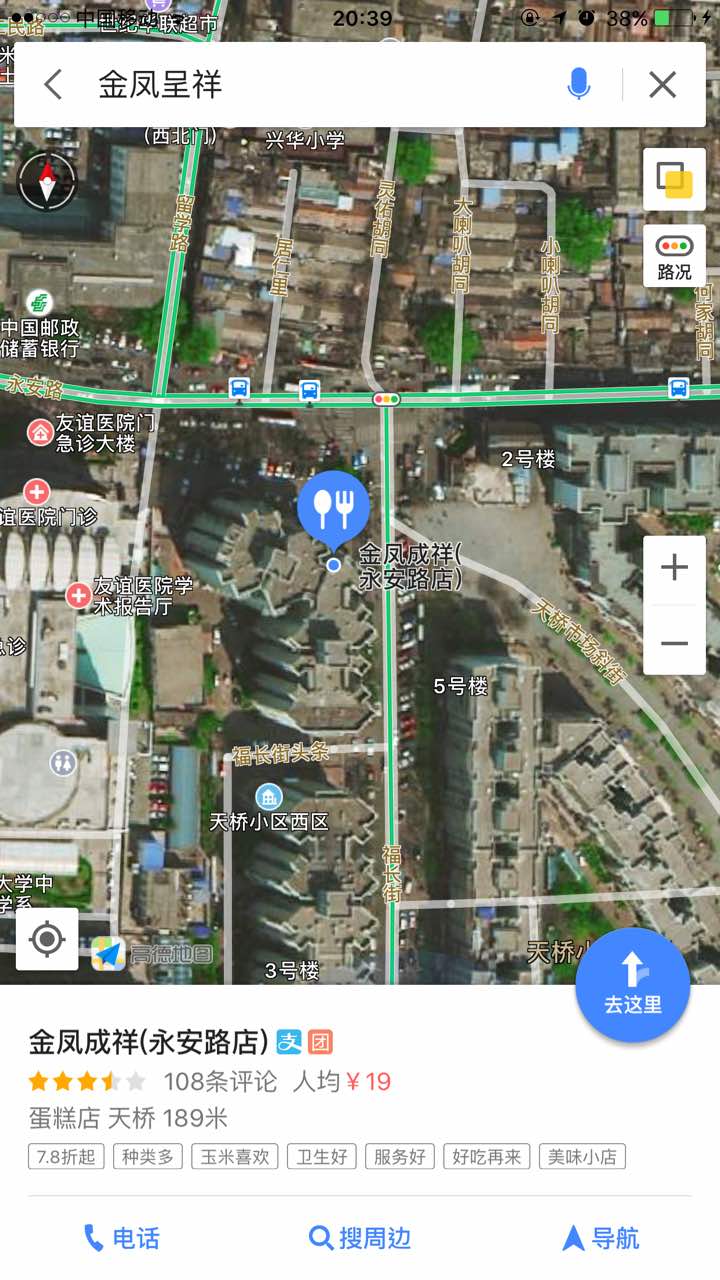Zoom in on the map
Screen dimensions: 720x1280
click(x=675, y=568)
